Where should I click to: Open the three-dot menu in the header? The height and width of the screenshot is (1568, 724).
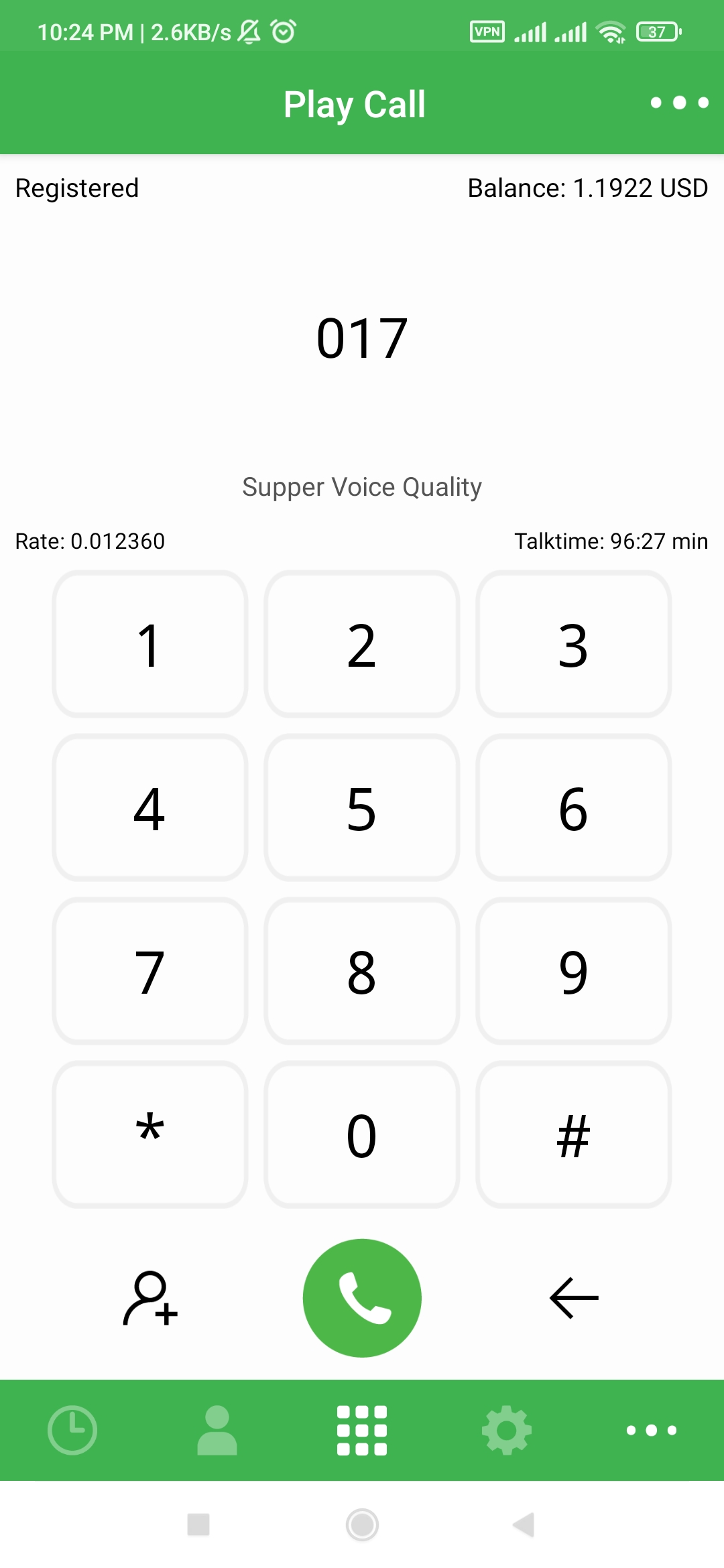pos(679,103)
